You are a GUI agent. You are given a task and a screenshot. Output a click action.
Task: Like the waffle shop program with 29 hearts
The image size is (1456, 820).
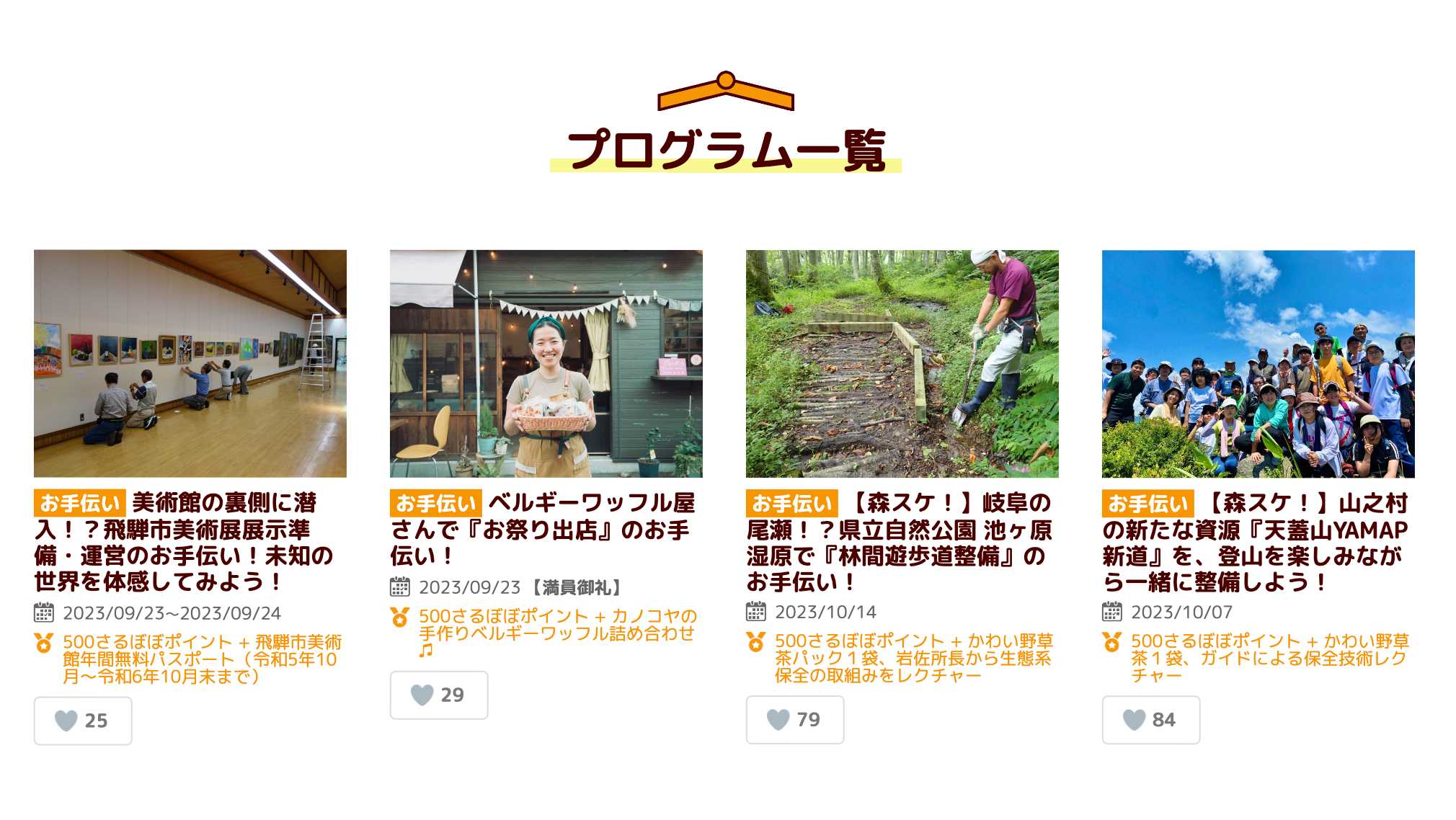[x=439, y=695]
